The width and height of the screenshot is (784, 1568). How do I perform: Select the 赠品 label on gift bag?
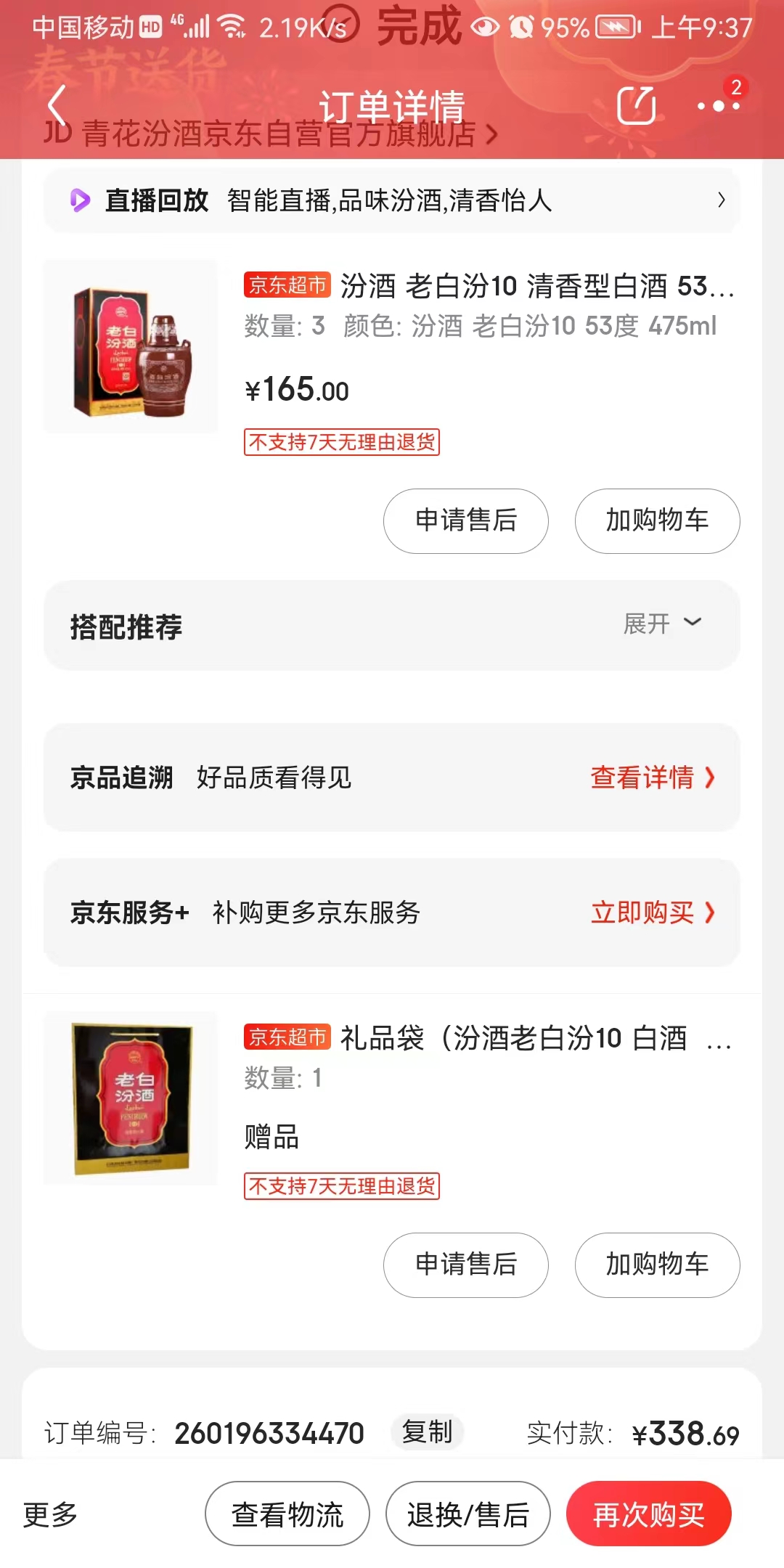click(272, 1138)
